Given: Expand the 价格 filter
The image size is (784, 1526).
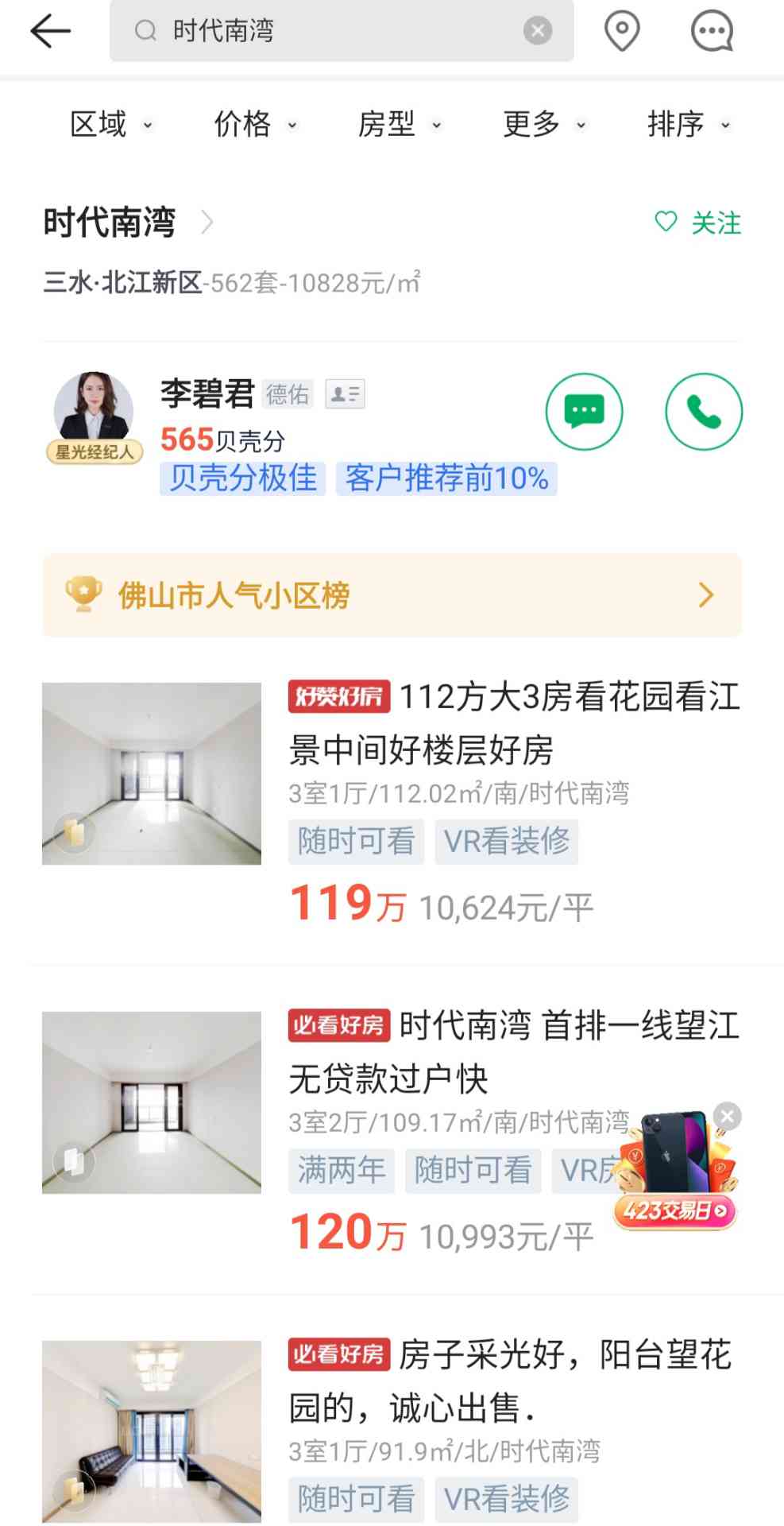Looking at the screenshot, I should click(255, 125).
